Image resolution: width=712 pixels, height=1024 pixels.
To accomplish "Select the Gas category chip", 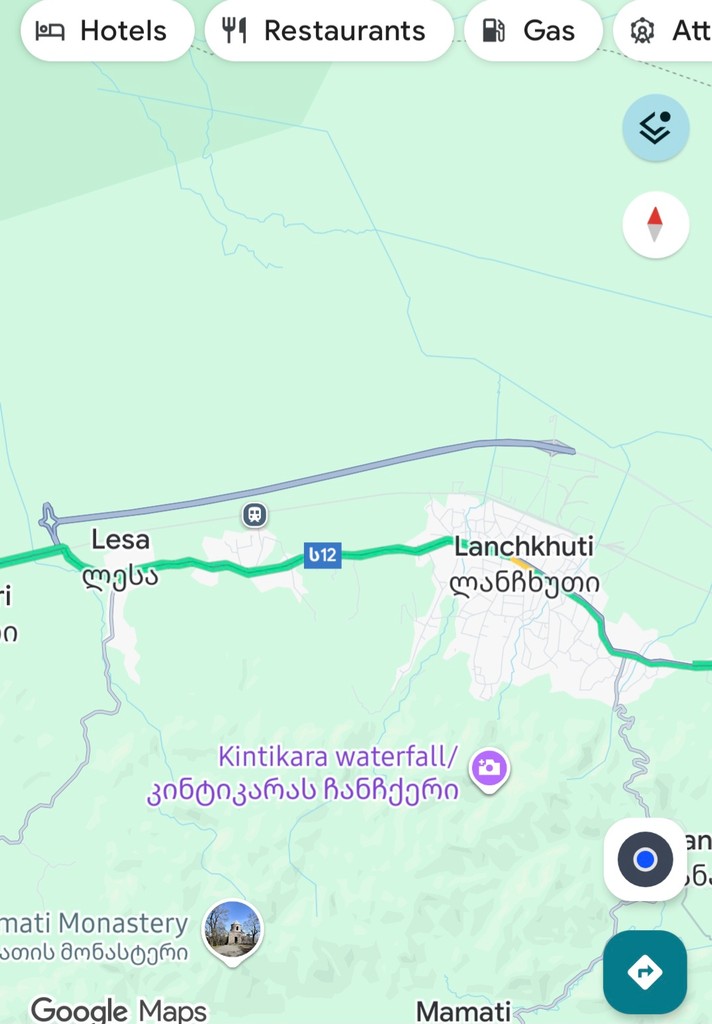I will [x=532, y=31].
